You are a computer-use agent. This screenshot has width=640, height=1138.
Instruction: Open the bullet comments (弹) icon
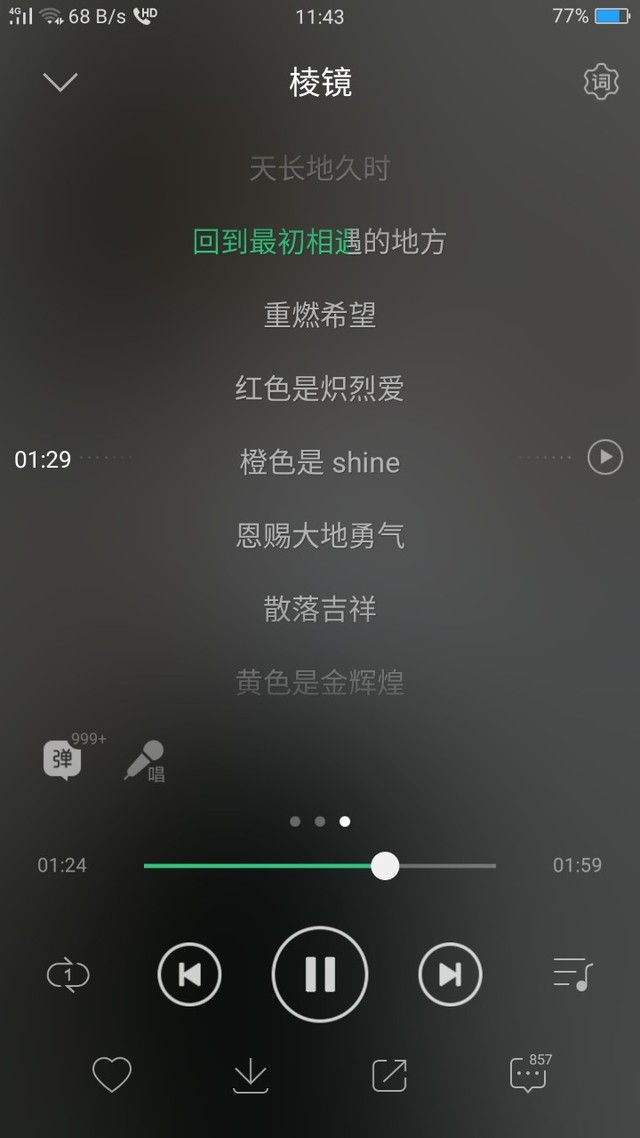62,759
